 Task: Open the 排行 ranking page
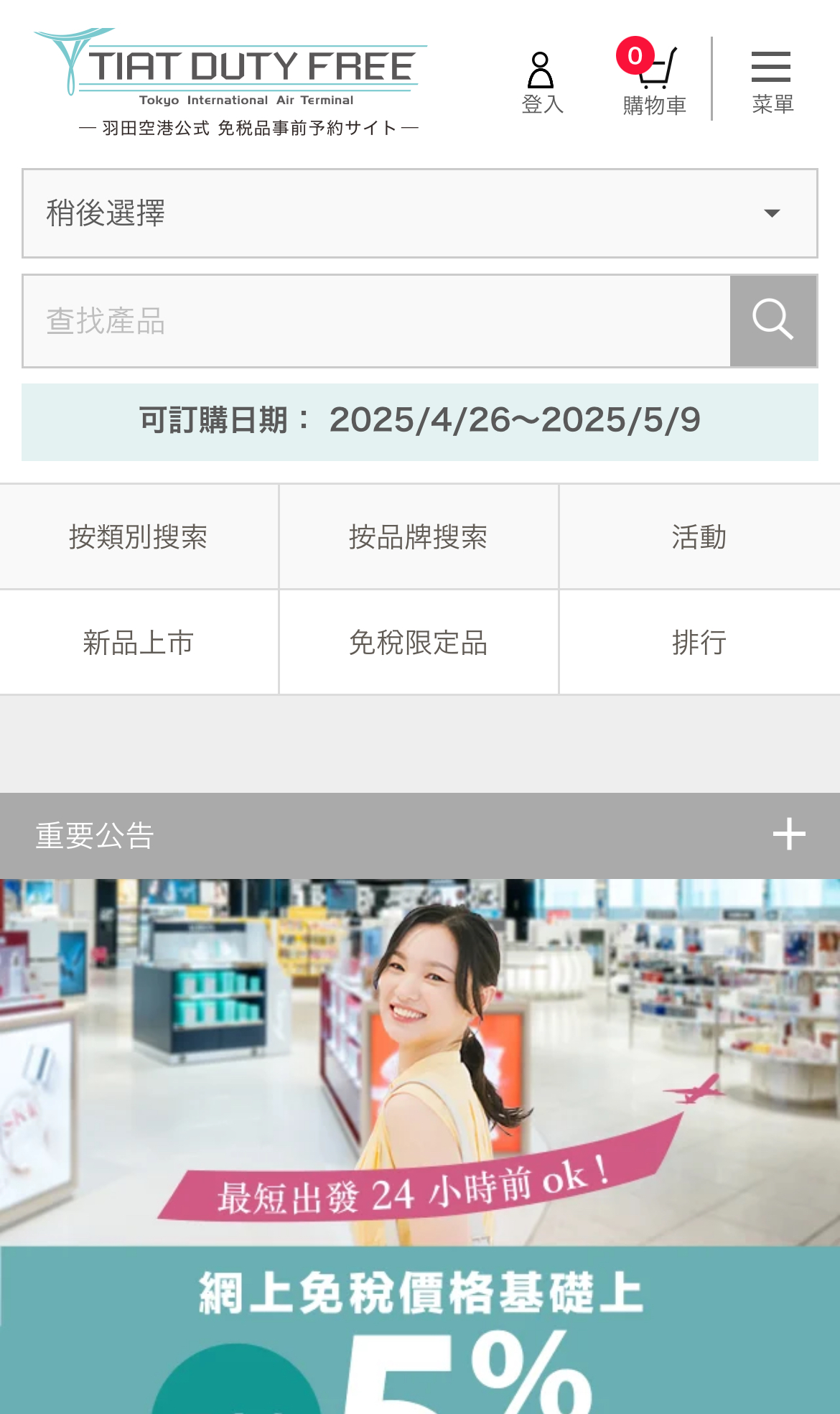click(x=699, y=643)
